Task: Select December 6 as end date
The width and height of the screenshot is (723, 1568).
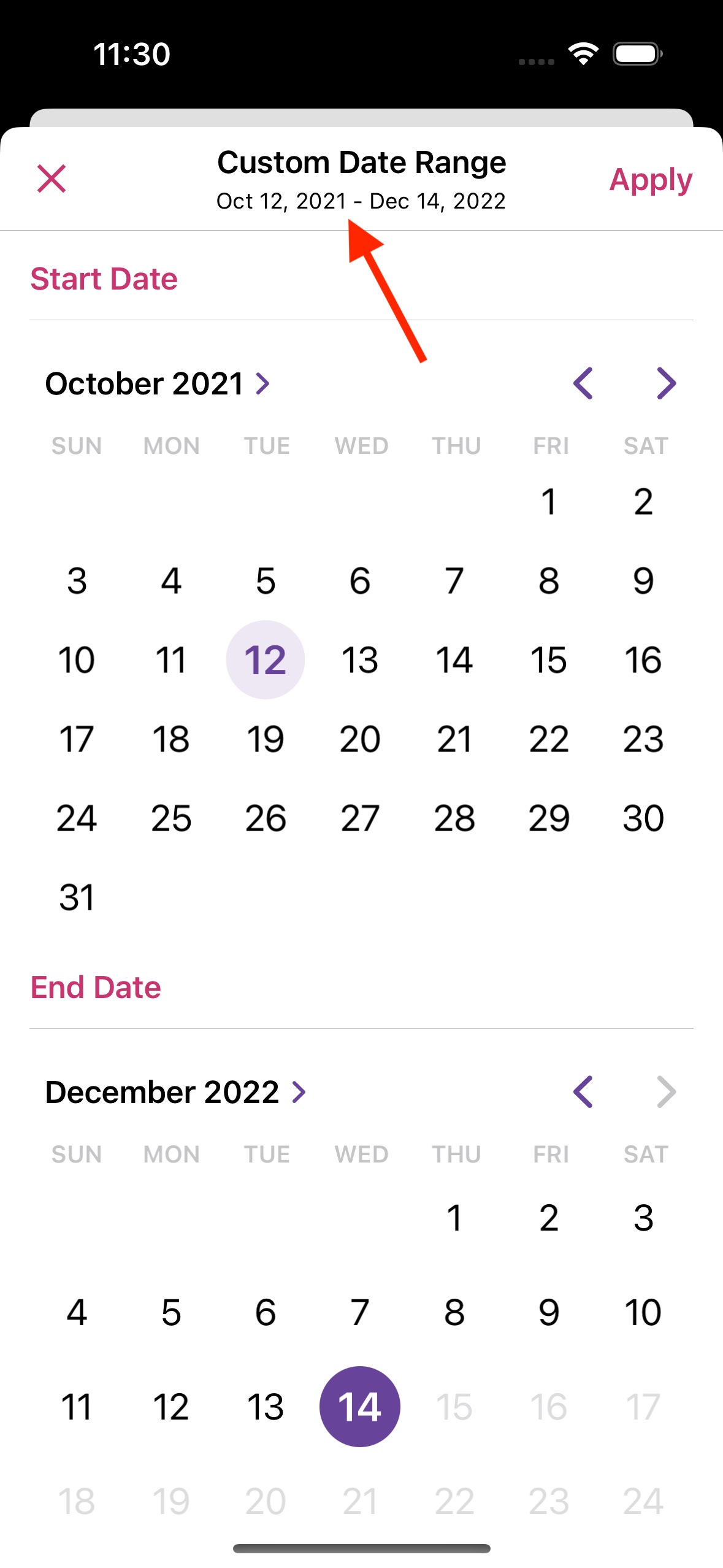Action: click(x=266, y=1313)
